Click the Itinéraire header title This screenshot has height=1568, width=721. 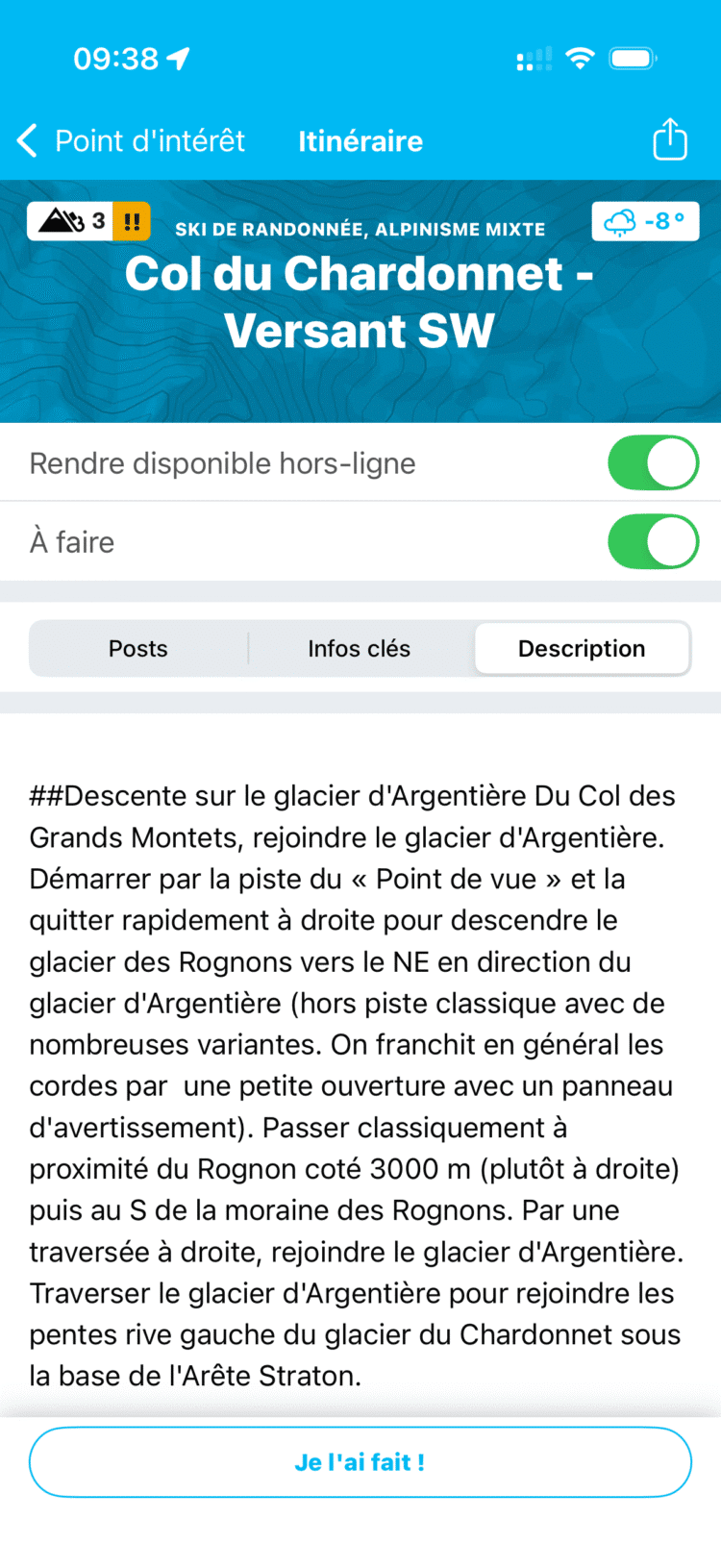(360, 139)
